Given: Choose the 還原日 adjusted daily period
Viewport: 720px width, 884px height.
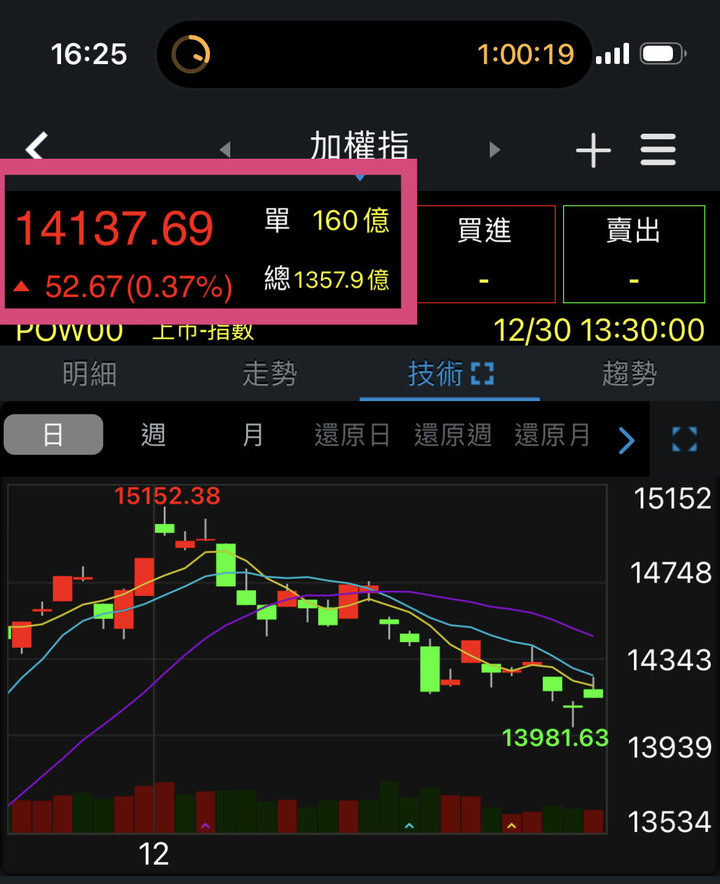Looking at the screenshot, I should click(352, 435).
